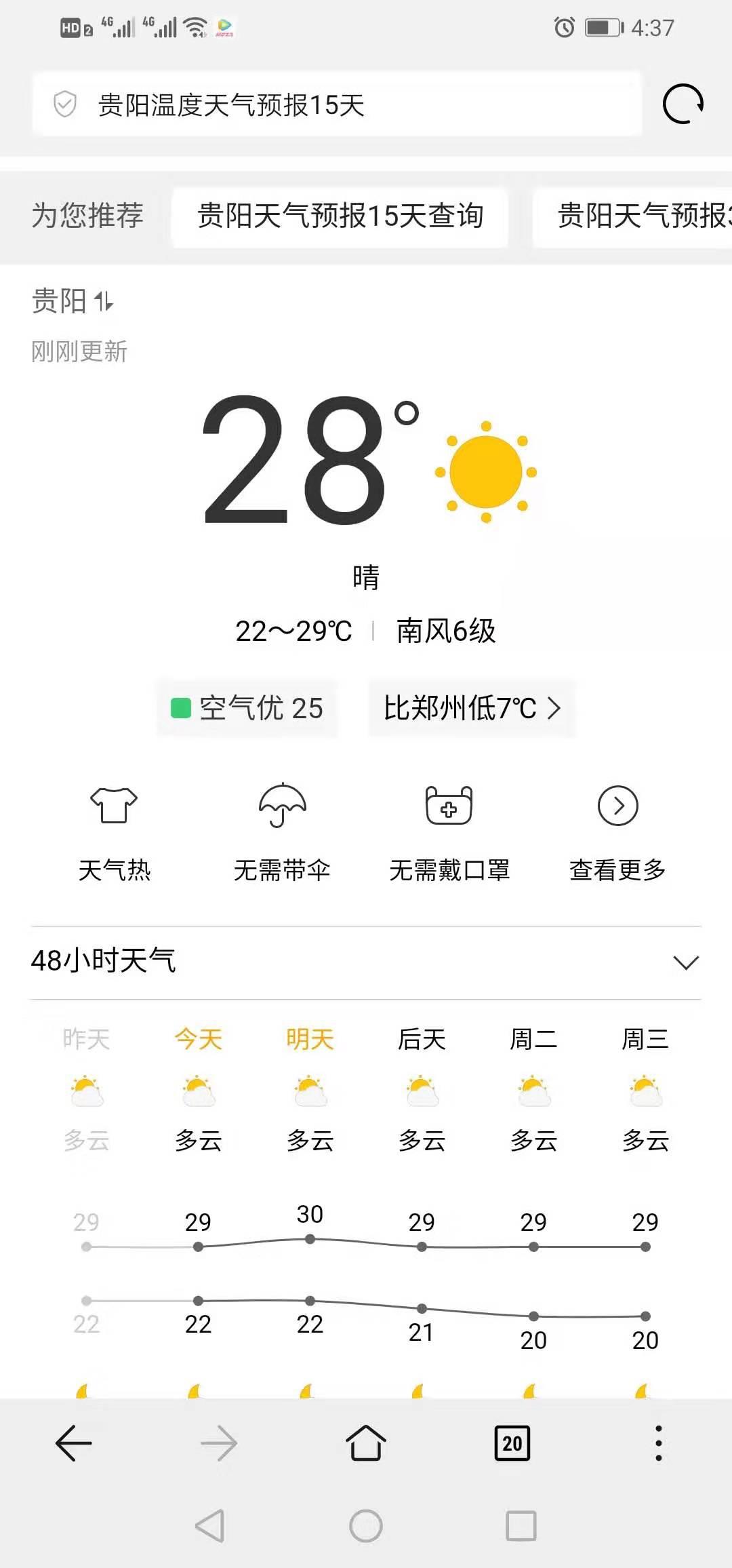Open the tab switcher showing 20 tabs
Image resolution: width=732 pixels, height=1568 pixels.
(512, 1443)
